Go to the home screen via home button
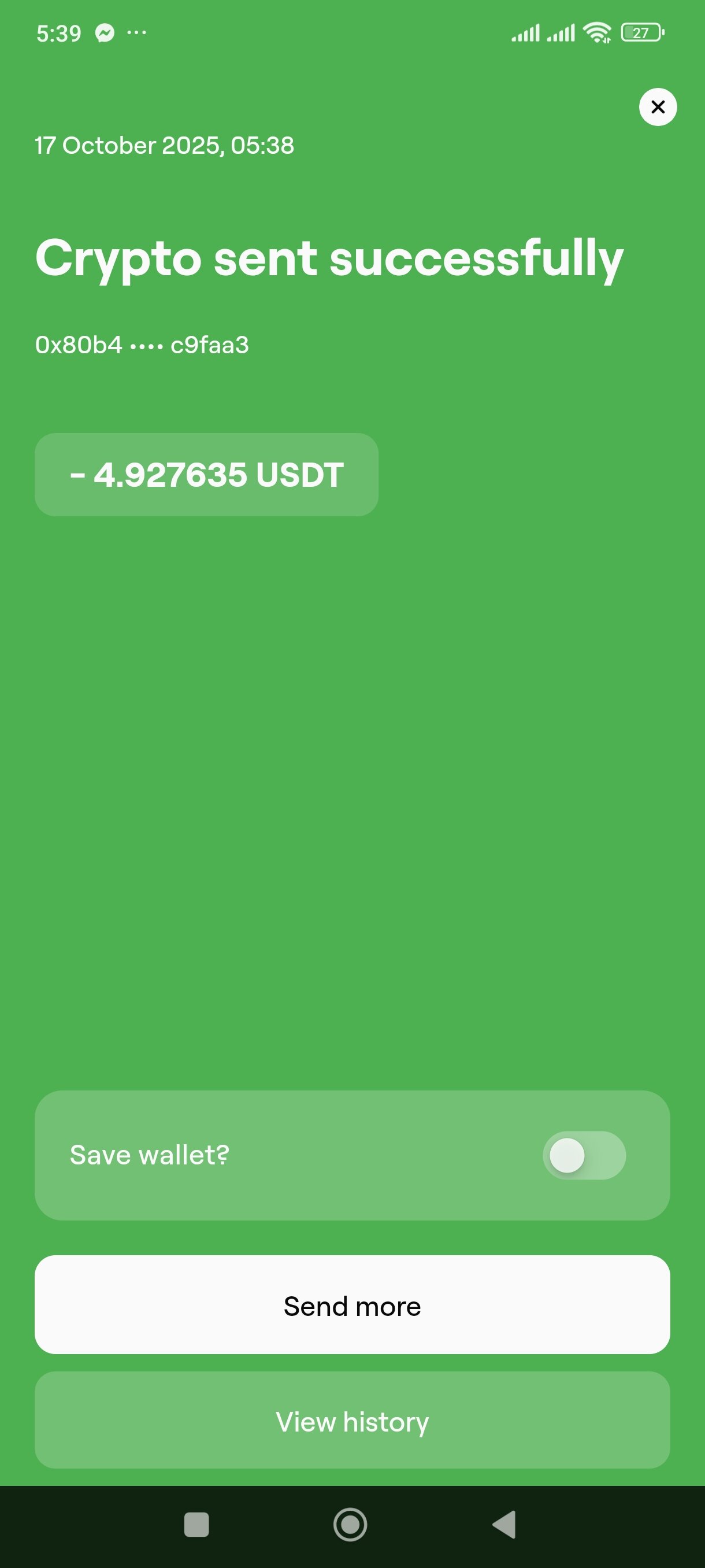 click(350, 1525)
